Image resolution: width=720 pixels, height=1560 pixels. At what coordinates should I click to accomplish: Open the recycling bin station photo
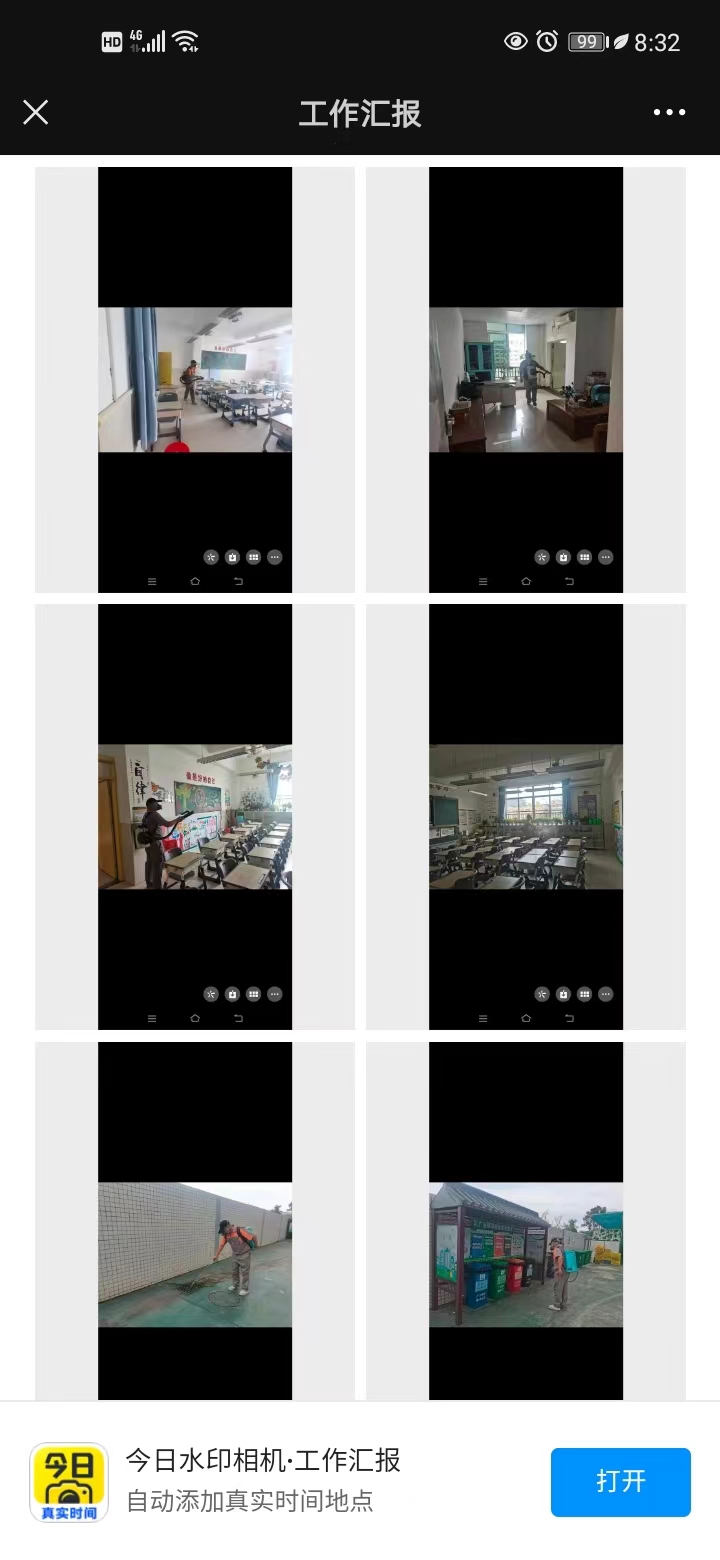(526, 1254)
